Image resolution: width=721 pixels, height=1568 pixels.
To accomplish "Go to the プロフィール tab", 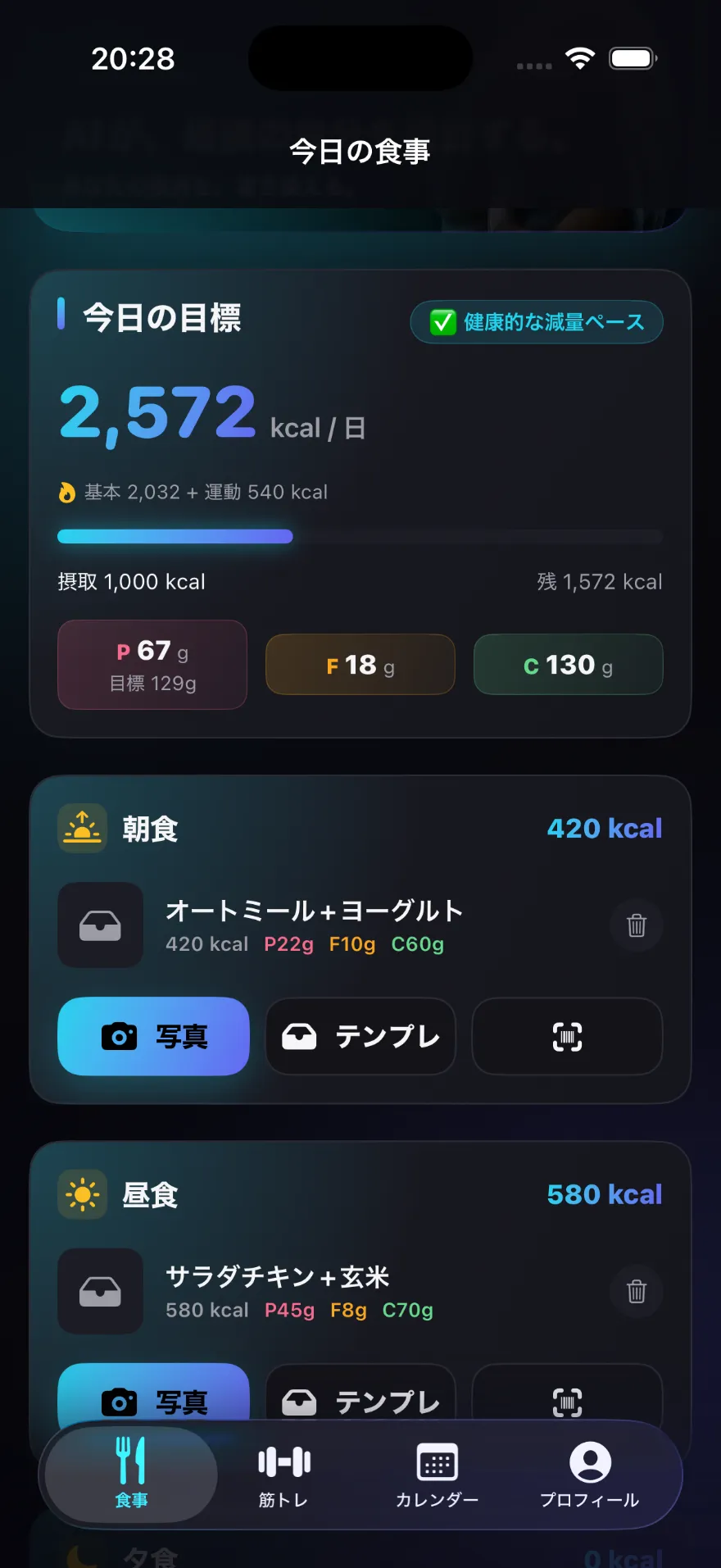I will 590,1475.
